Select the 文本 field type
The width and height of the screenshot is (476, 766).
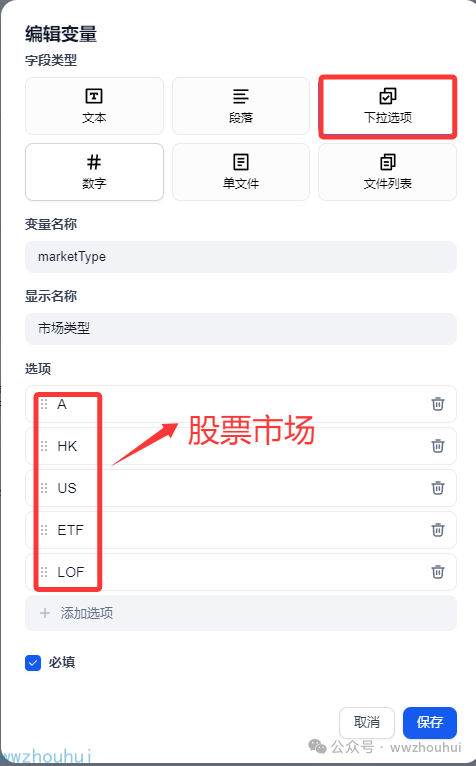(94, 106)
